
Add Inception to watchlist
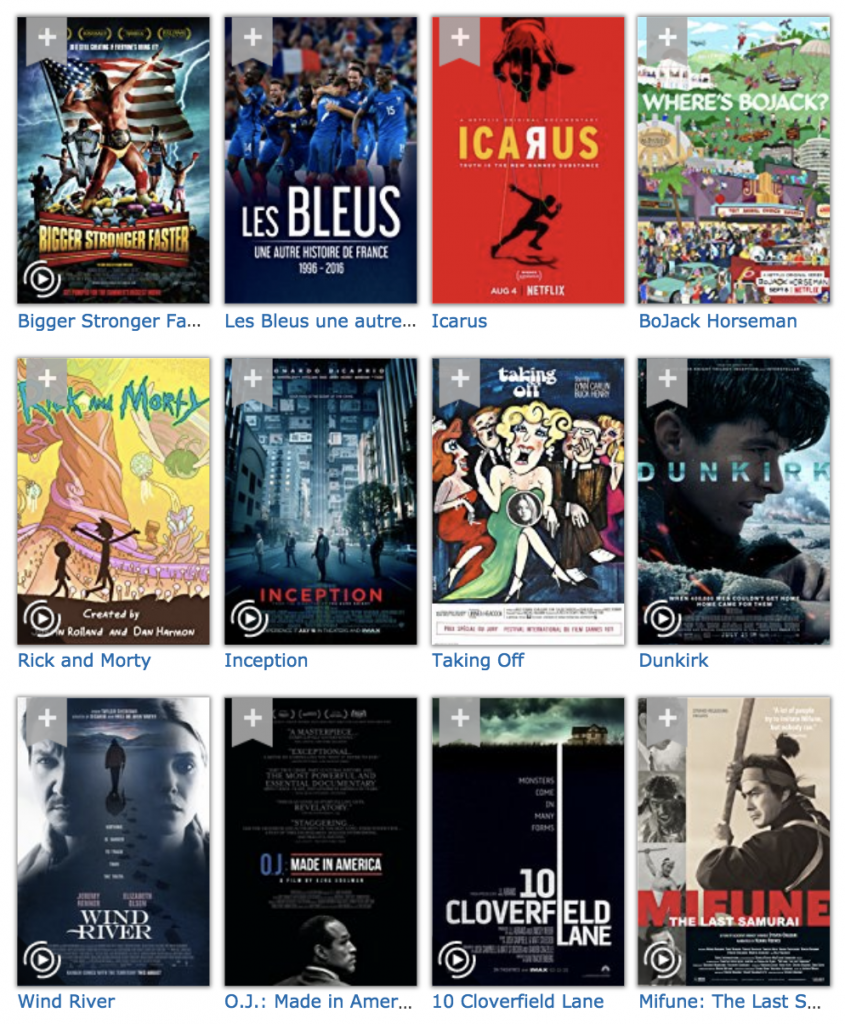click(253, 379)
